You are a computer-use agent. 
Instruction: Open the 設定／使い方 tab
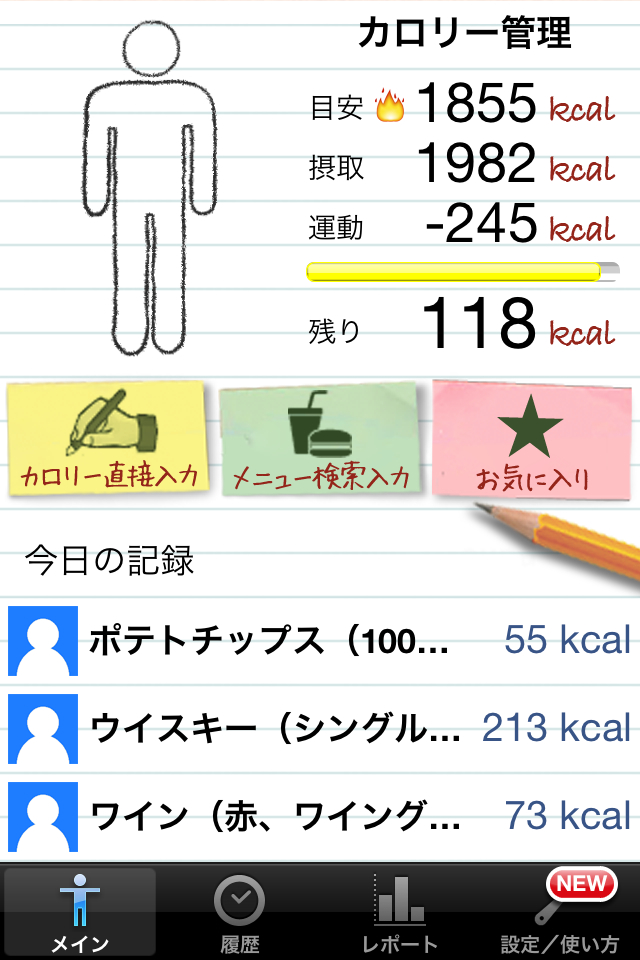[560, 912]
